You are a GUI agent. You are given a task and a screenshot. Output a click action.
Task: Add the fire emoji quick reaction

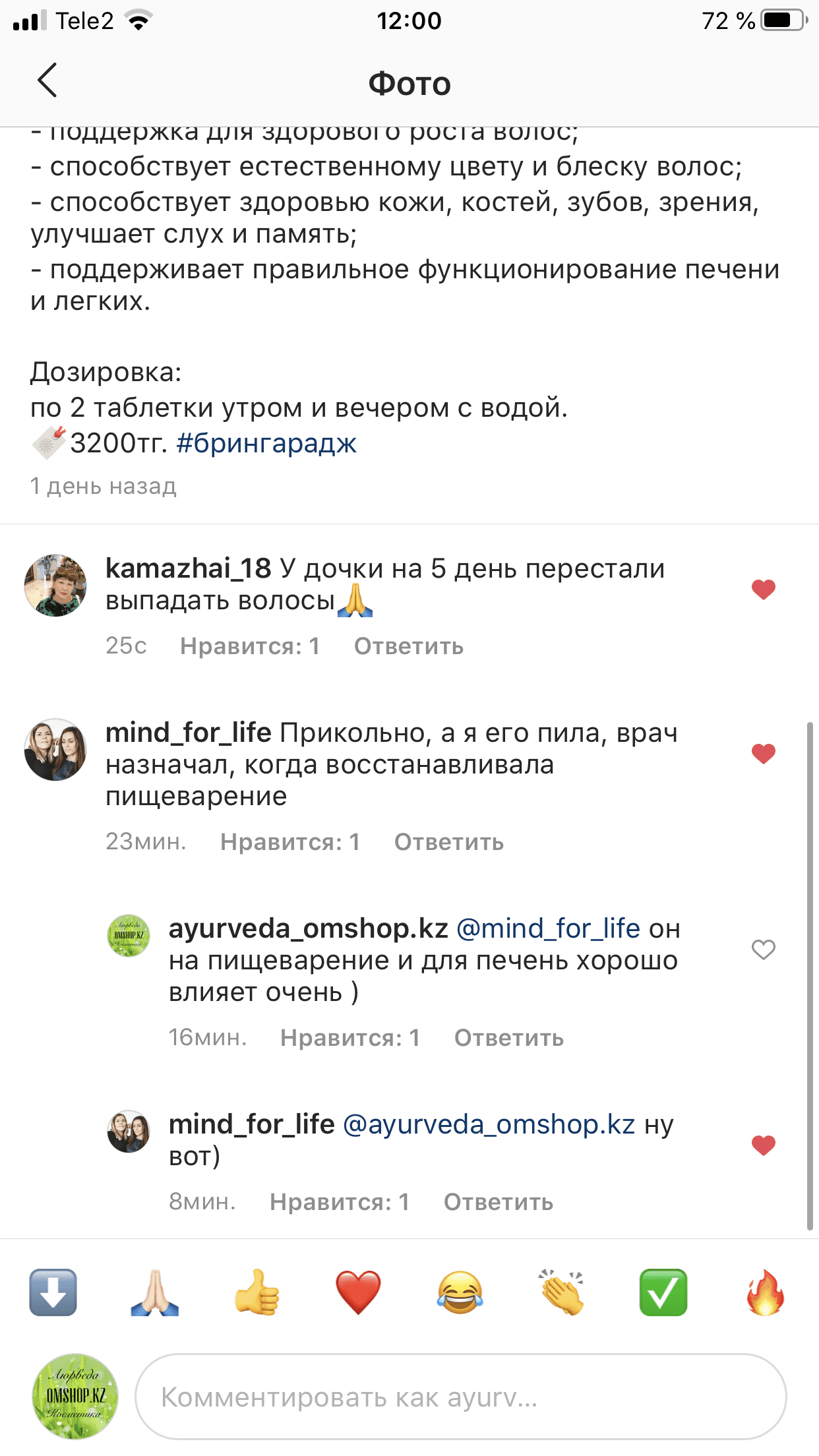tap(765, 1292)
